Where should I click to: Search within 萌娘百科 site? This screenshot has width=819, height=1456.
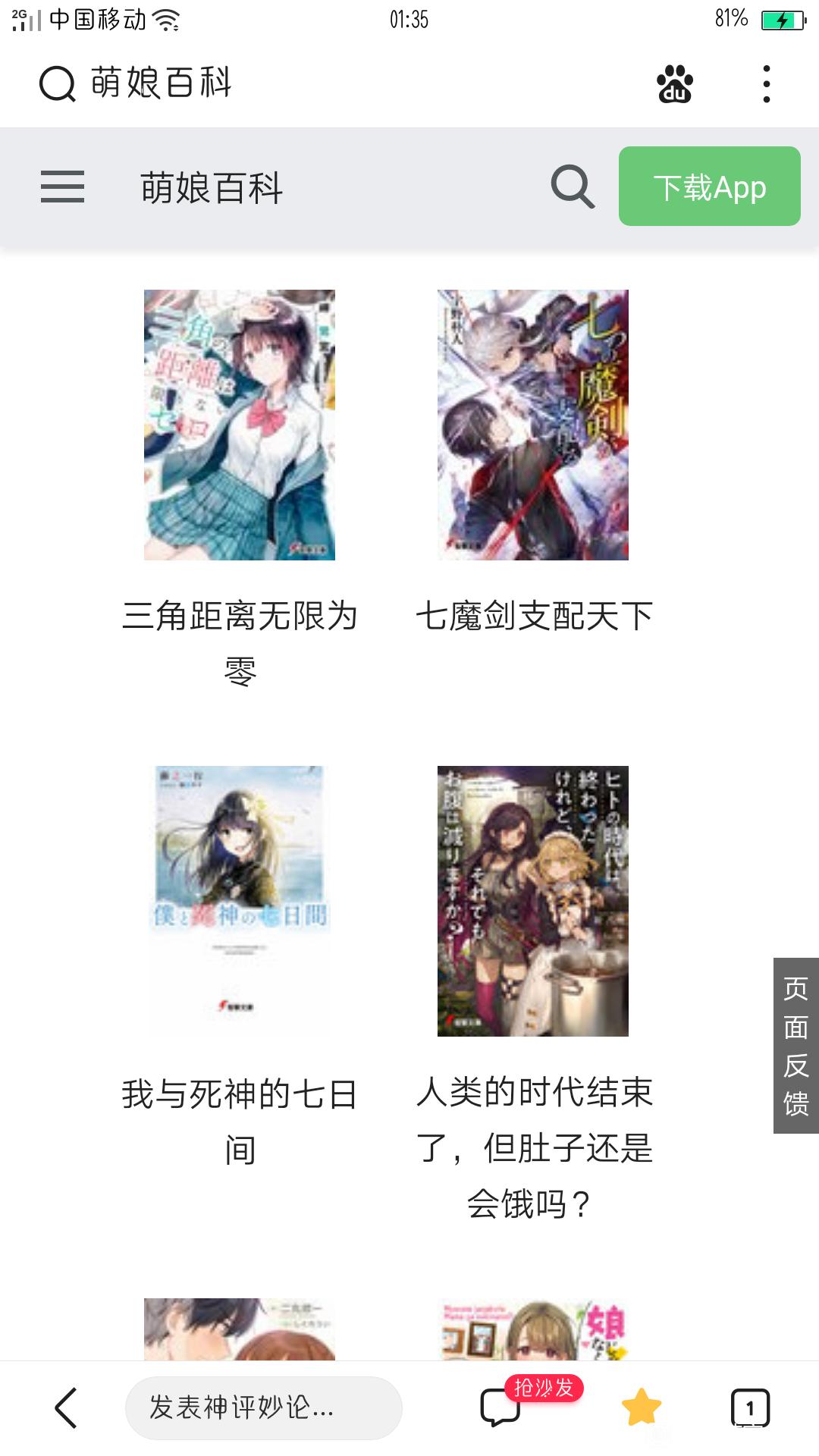(x=572, y=187)
